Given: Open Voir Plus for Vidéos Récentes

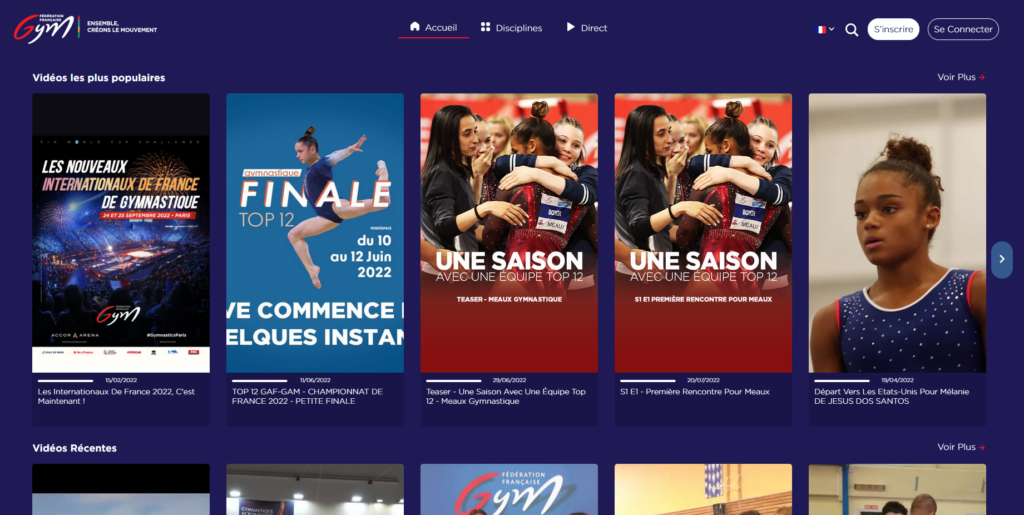Looking at the screenshot, I should (x=960, y=447).
